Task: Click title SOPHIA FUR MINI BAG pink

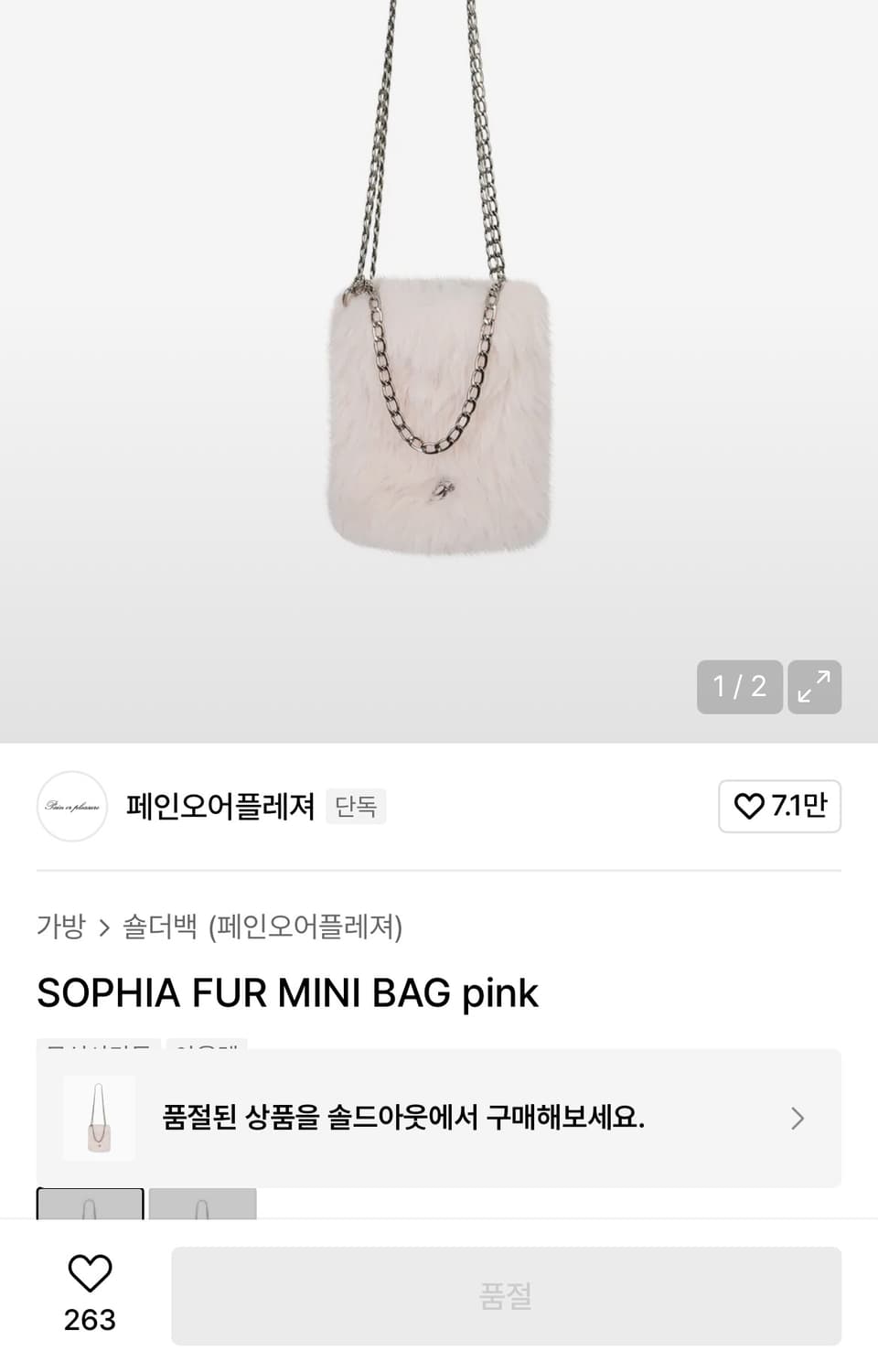Action: point(284,991)
